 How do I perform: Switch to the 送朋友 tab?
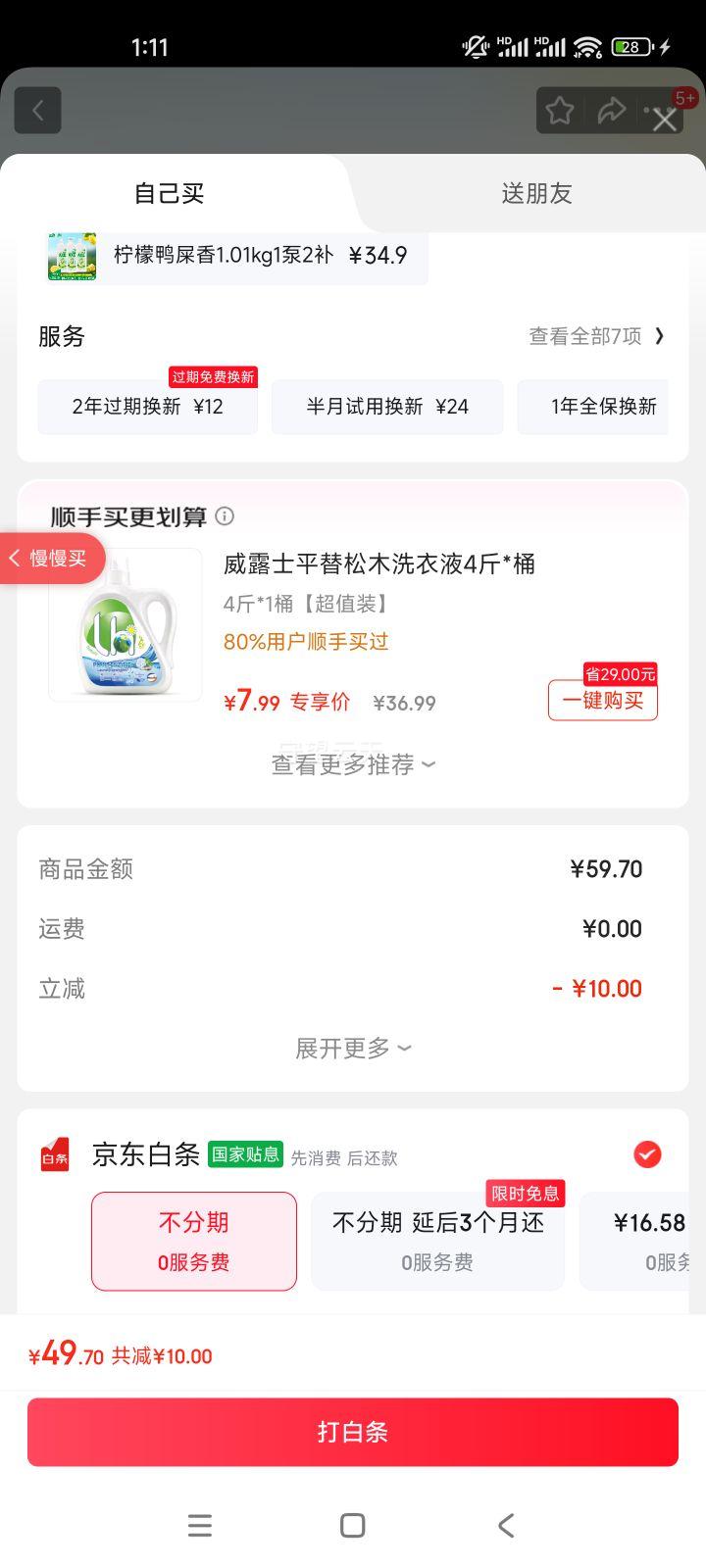click(536, 193)
